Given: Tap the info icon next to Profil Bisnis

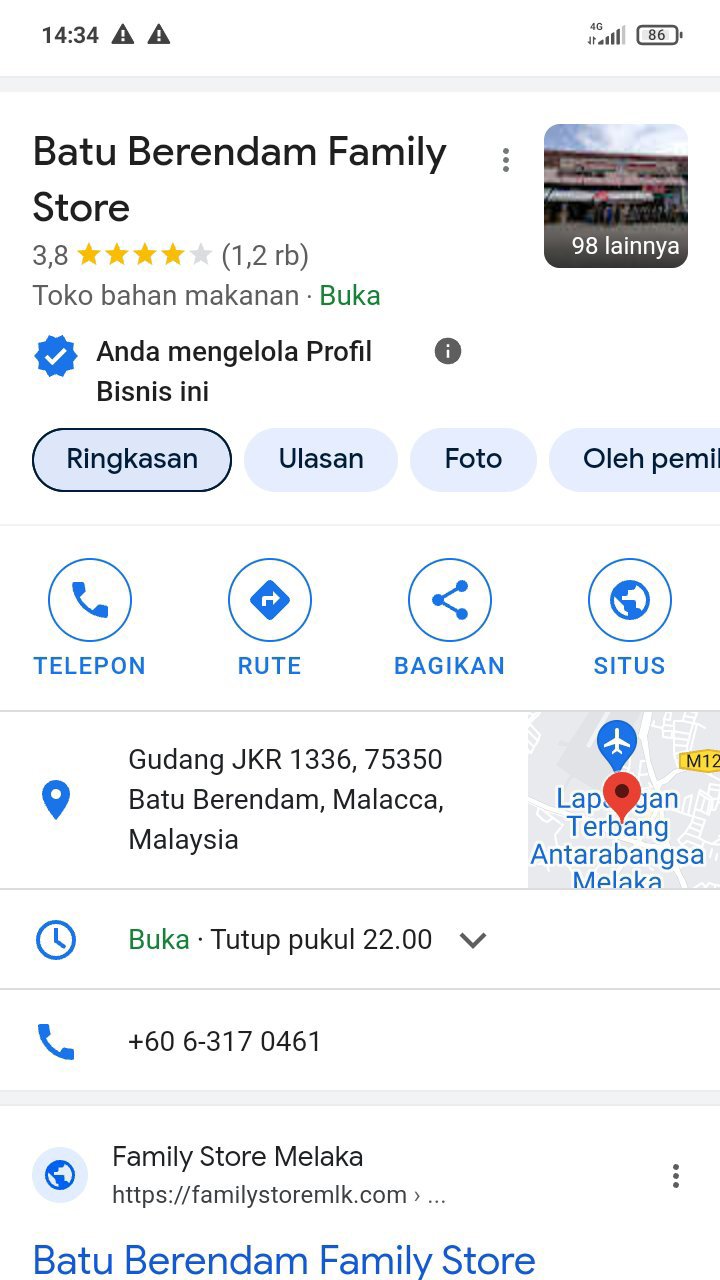Looking at the screenshot, I should click(x=448, y=351).
